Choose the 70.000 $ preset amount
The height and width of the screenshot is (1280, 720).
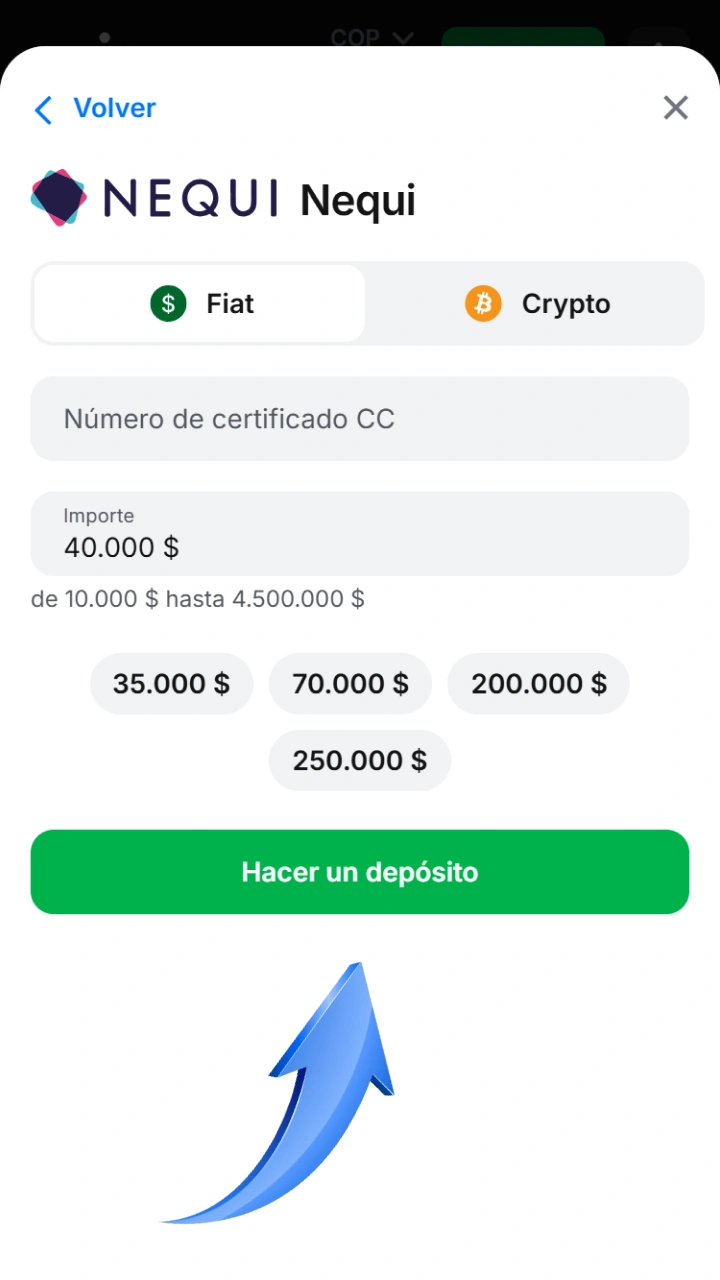(350, 684)
